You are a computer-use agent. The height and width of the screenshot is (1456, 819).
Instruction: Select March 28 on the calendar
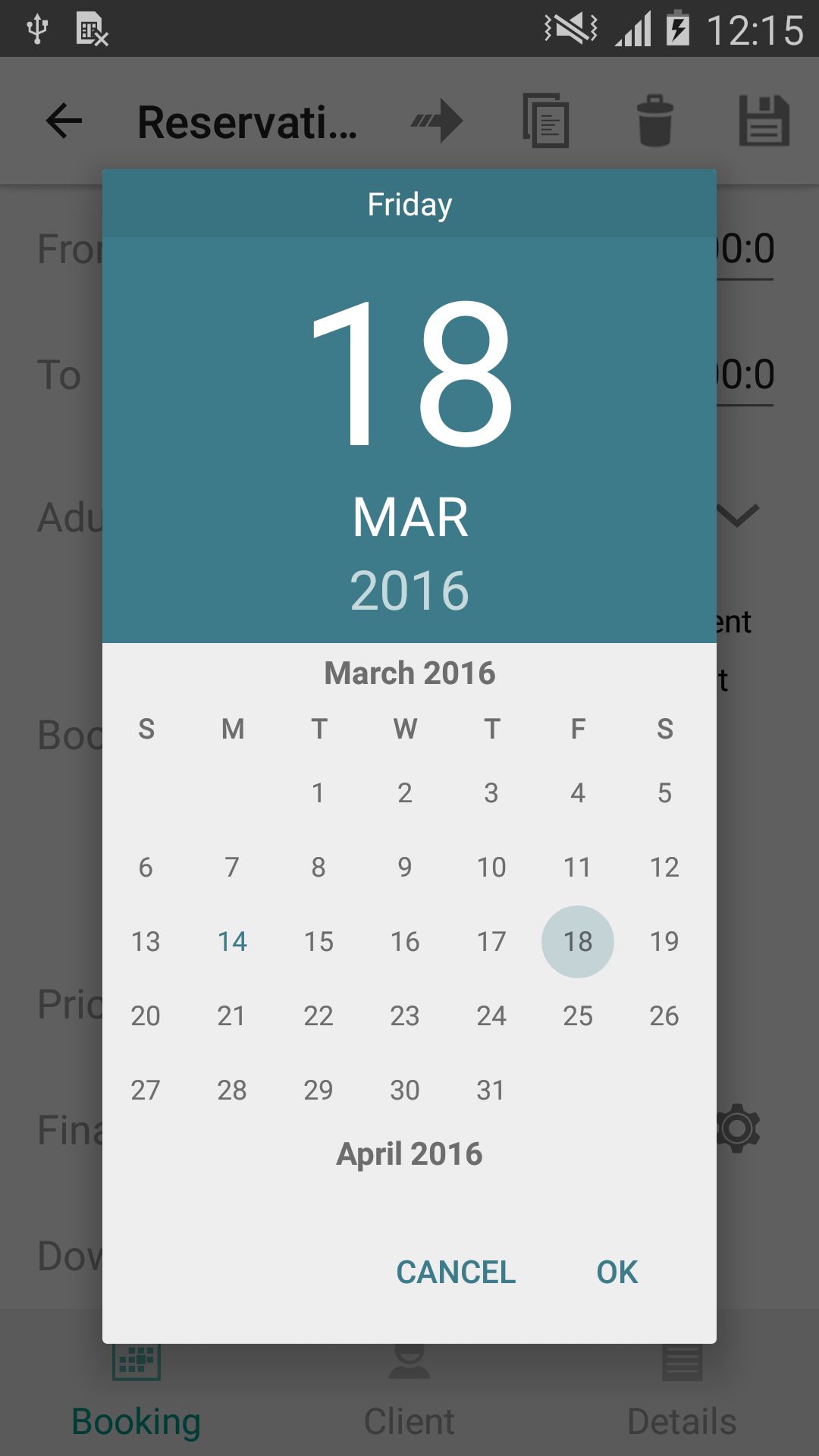click(232, 1090)
